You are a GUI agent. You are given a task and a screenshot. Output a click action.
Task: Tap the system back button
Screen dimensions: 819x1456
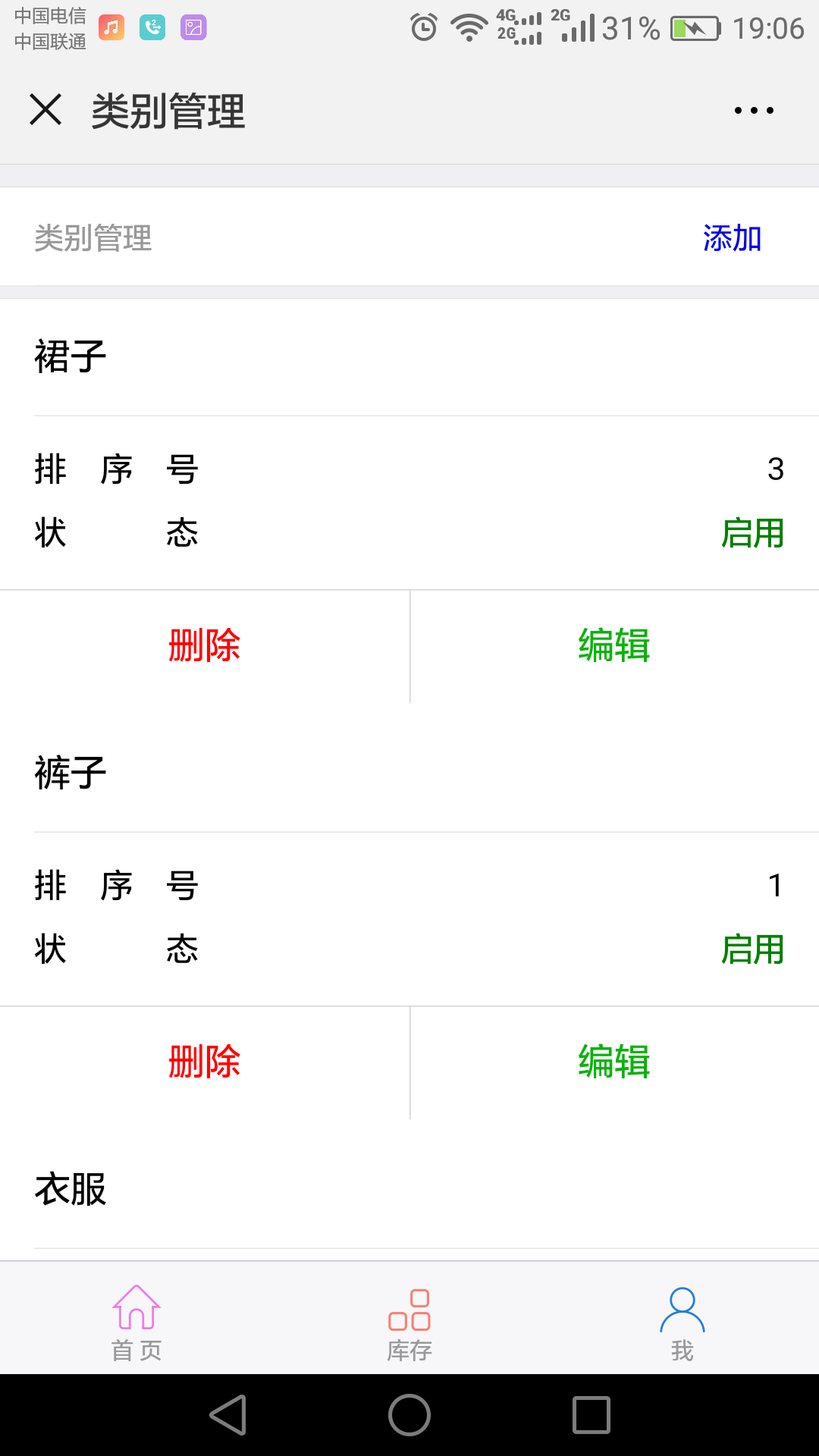pyautogui.click(x=227, y=1415)
